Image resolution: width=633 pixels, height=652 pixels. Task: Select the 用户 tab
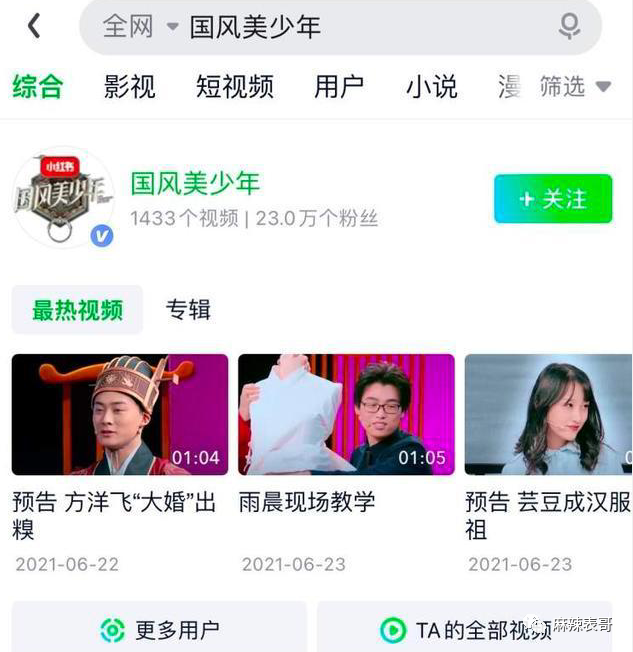point(338,87)
